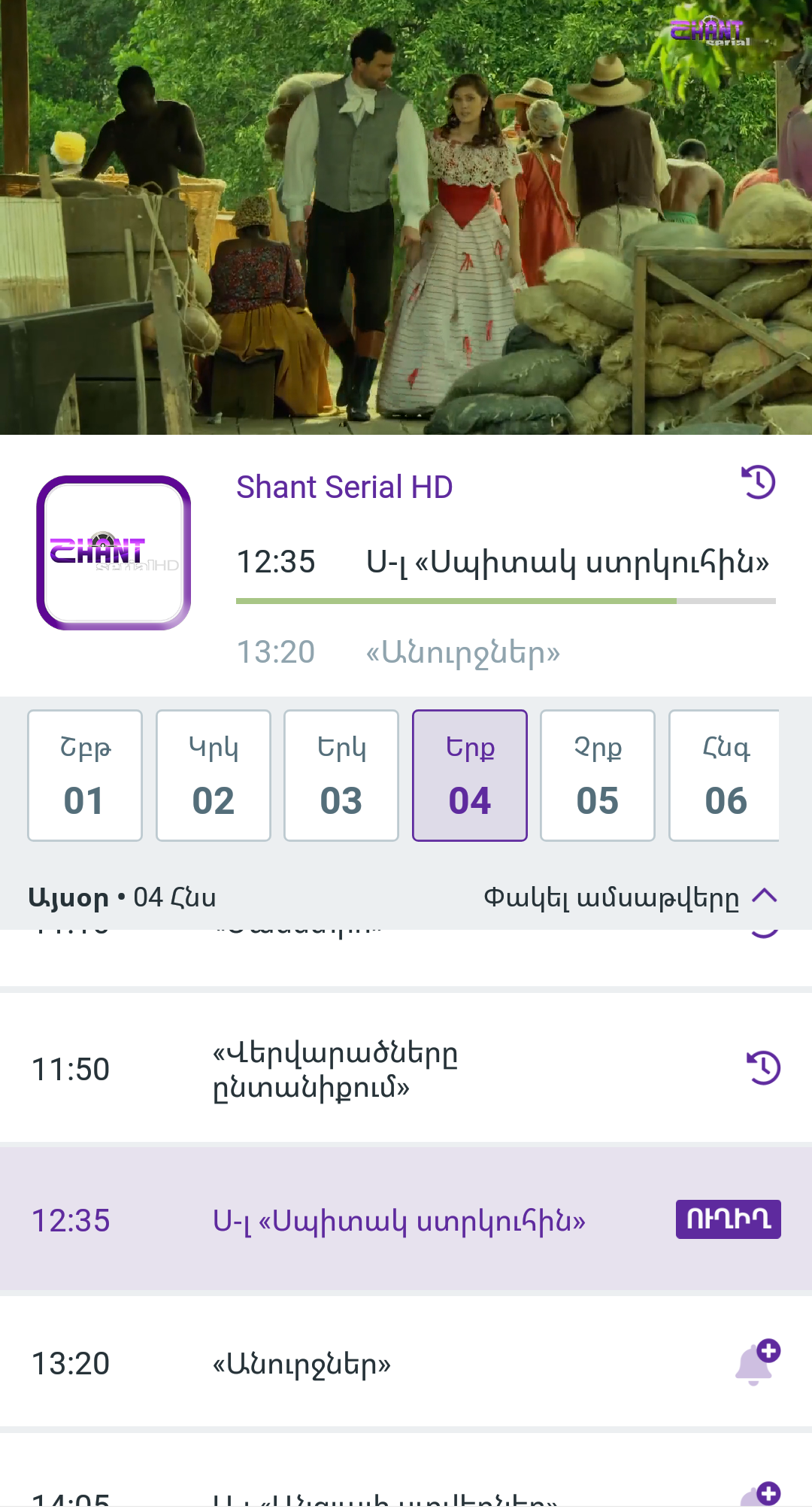Open the live 12:35 «Սպիտակ ստրկուհին» row

pyautogui.click(x=398, y=1220)
